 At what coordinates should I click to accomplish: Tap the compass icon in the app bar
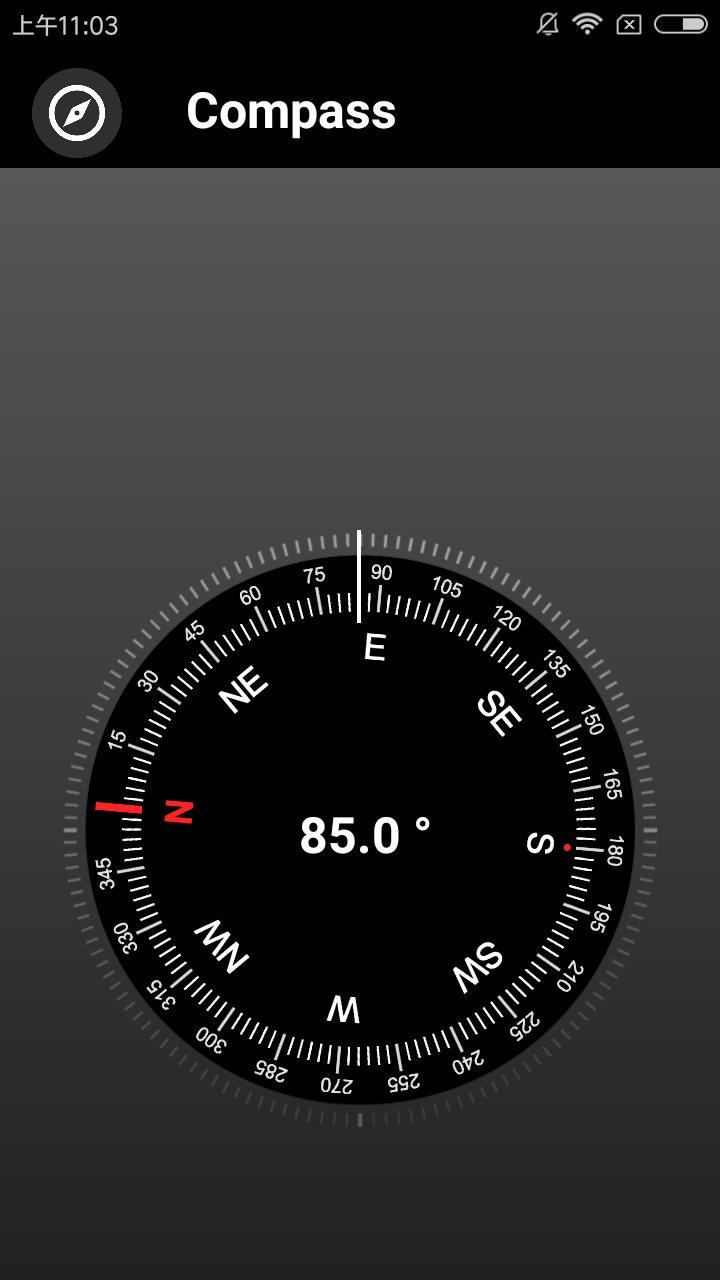[77, 113]
